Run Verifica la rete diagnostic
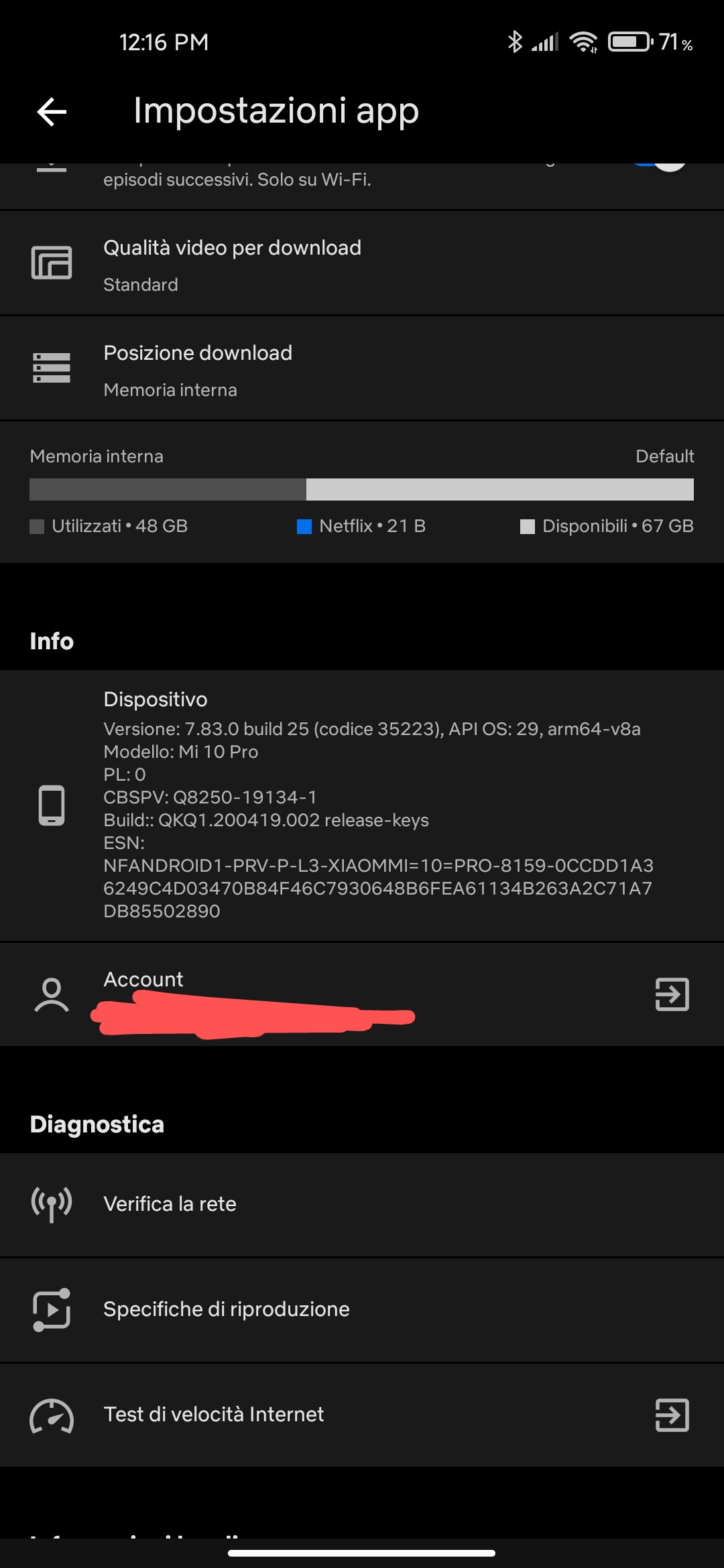The width and height of the screenshot is (724, 1568). tap(362, 1205)
